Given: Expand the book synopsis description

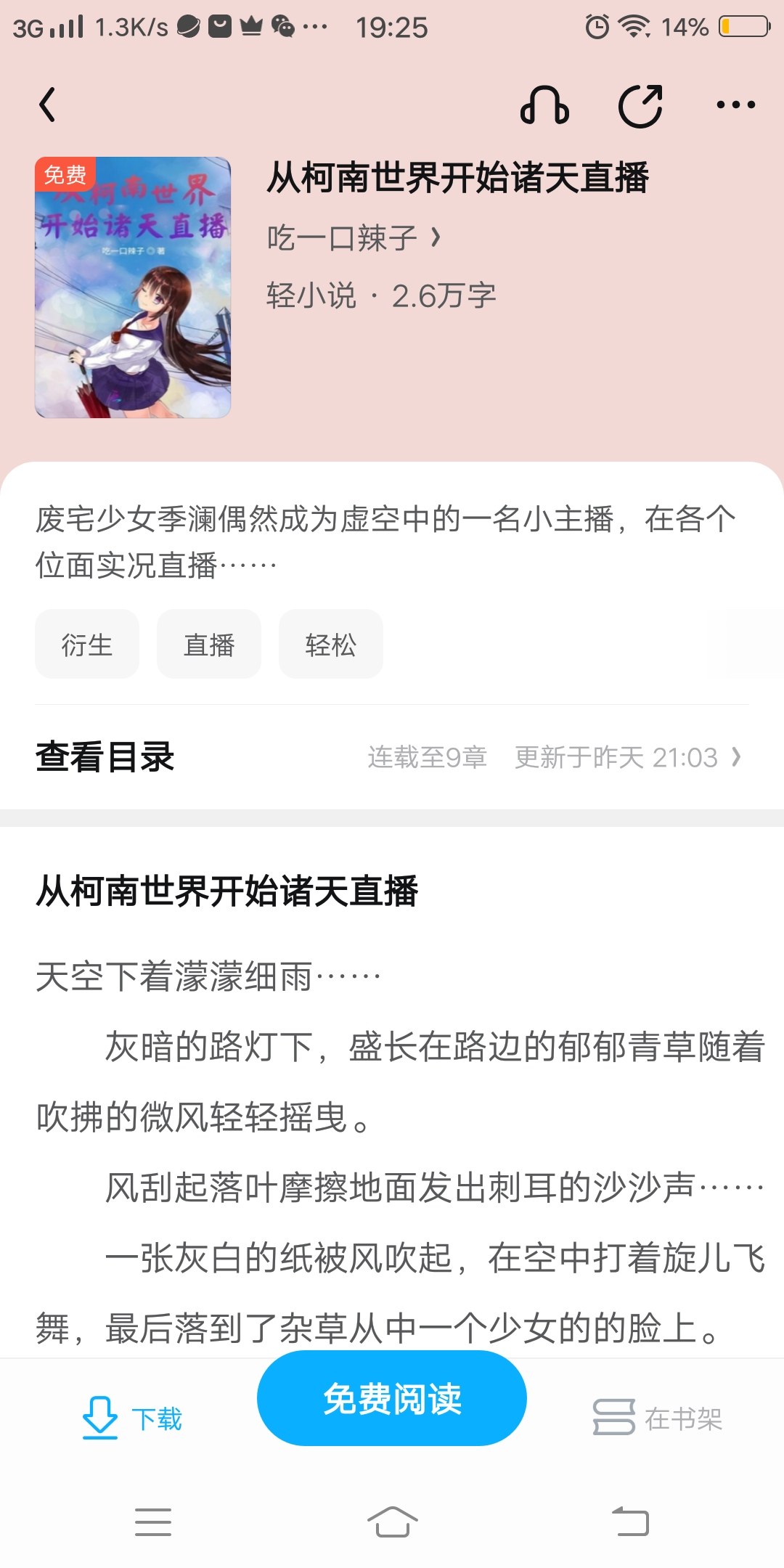Looking at the screenshot, I should click(x=385, y=542).
